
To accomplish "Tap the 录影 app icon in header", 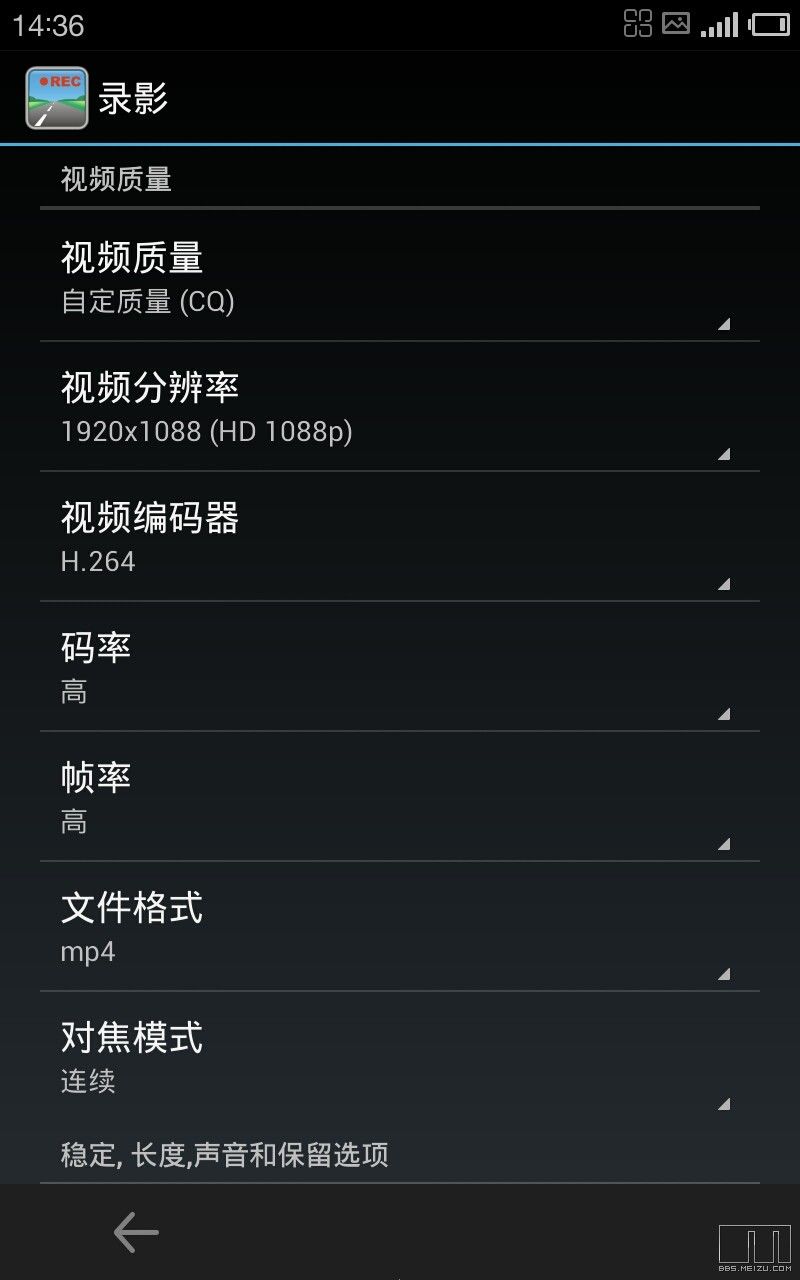I will click(x=57, y=98).
